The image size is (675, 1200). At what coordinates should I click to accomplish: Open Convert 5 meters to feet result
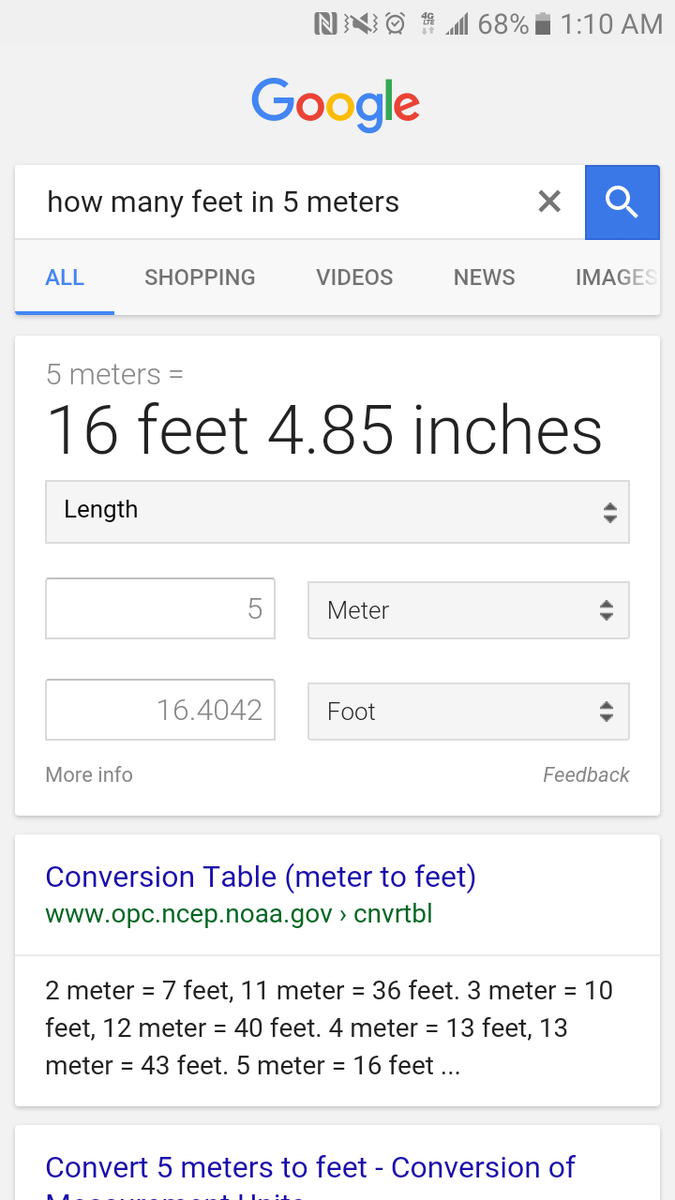[310, 1168]
